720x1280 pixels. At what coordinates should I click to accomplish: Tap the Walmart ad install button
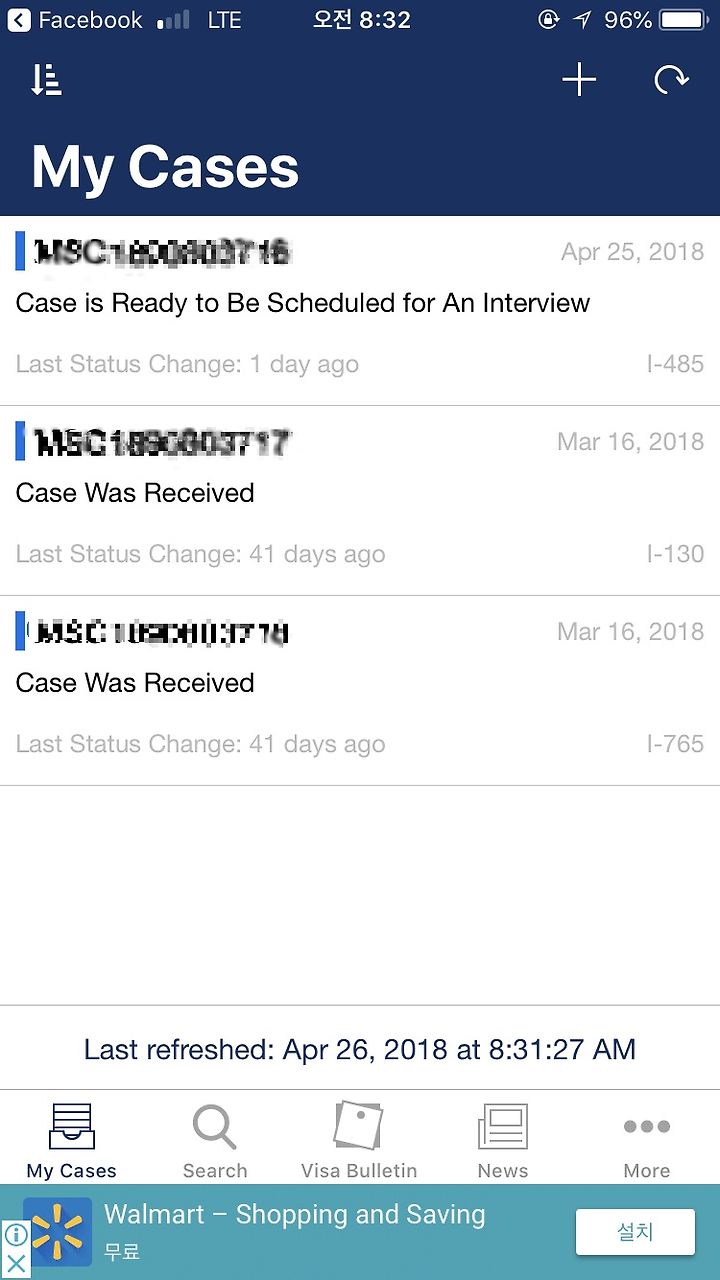(x=635, y=1231)
